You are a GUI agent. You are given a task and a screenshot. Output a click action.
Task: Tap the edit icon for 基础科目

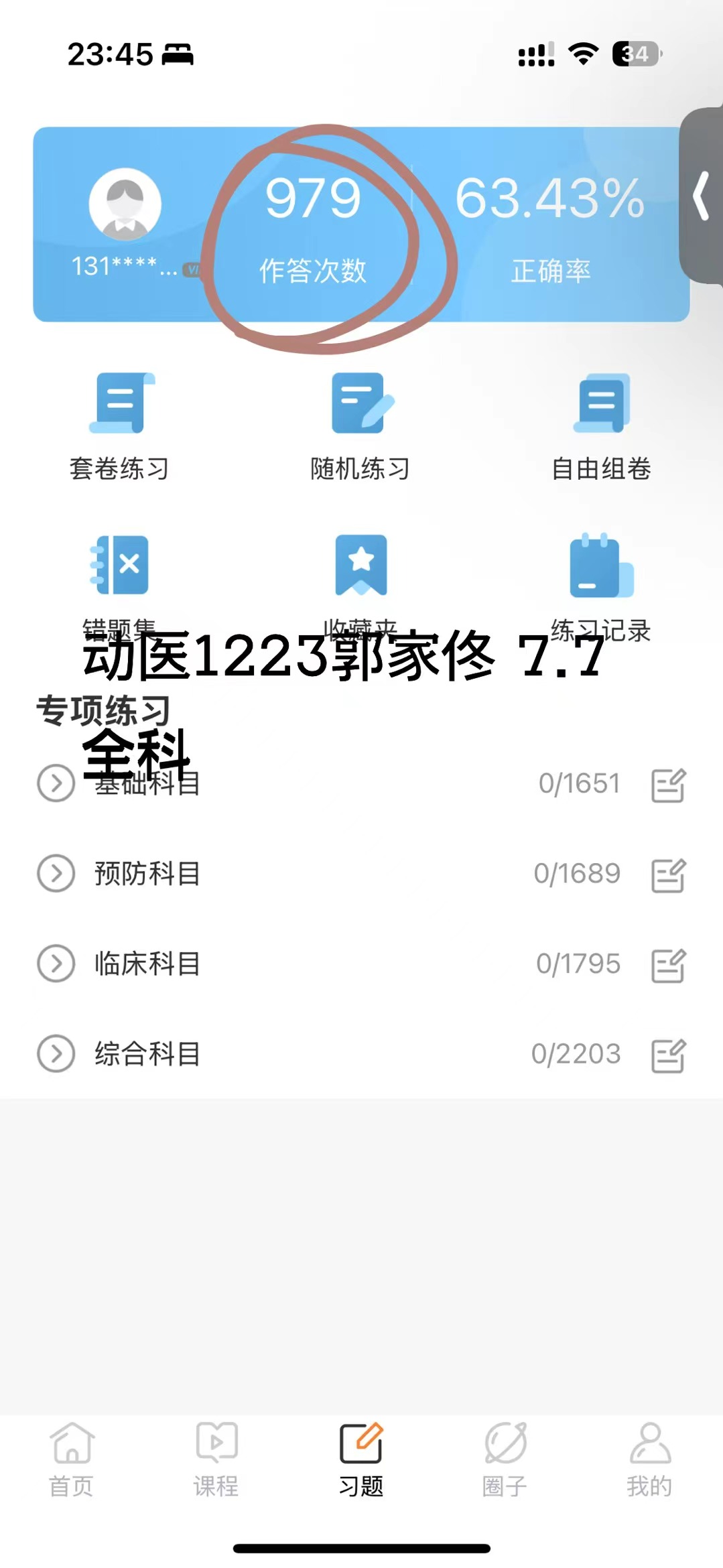click(x=668, y=785)
